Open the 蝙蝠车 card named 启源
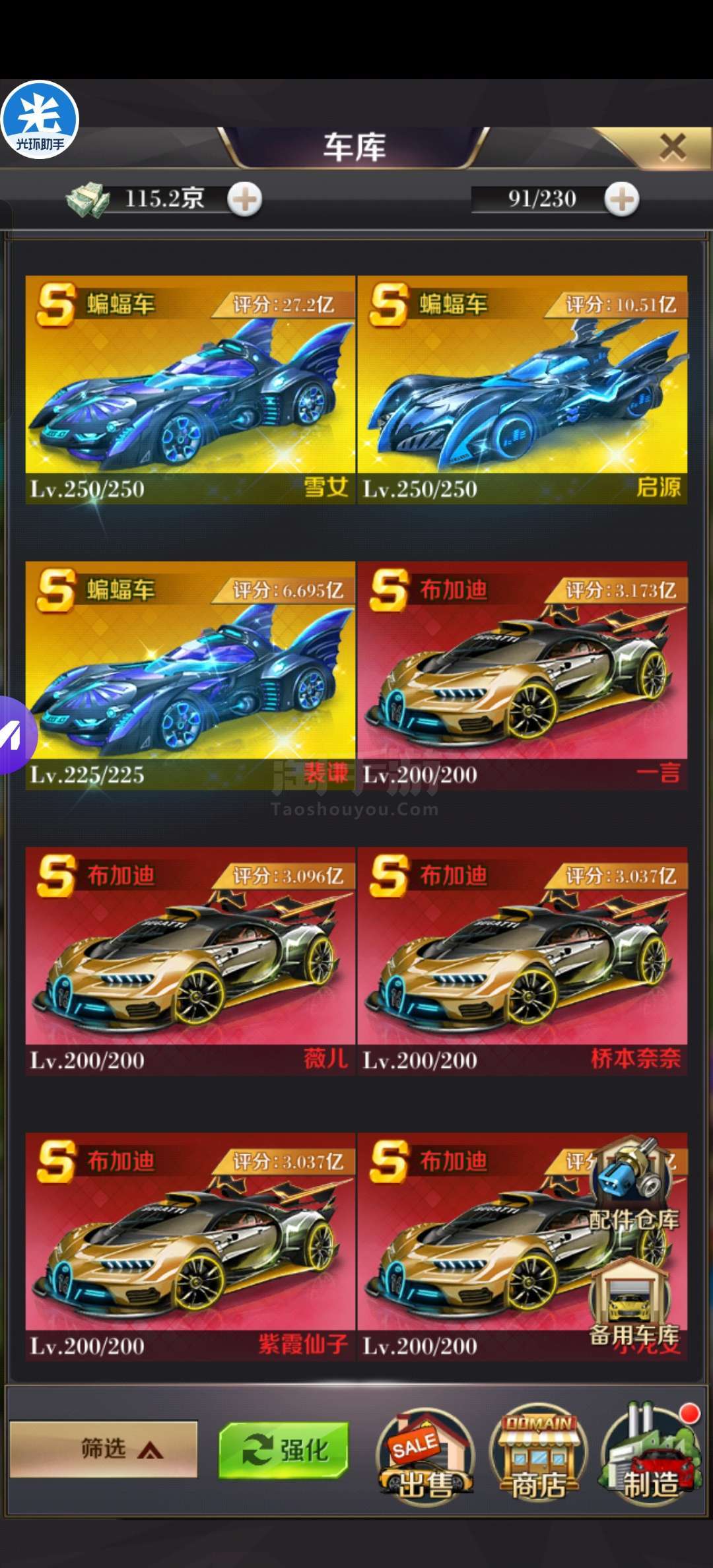This screenshot has width=713, height=1568. point(522,390)
